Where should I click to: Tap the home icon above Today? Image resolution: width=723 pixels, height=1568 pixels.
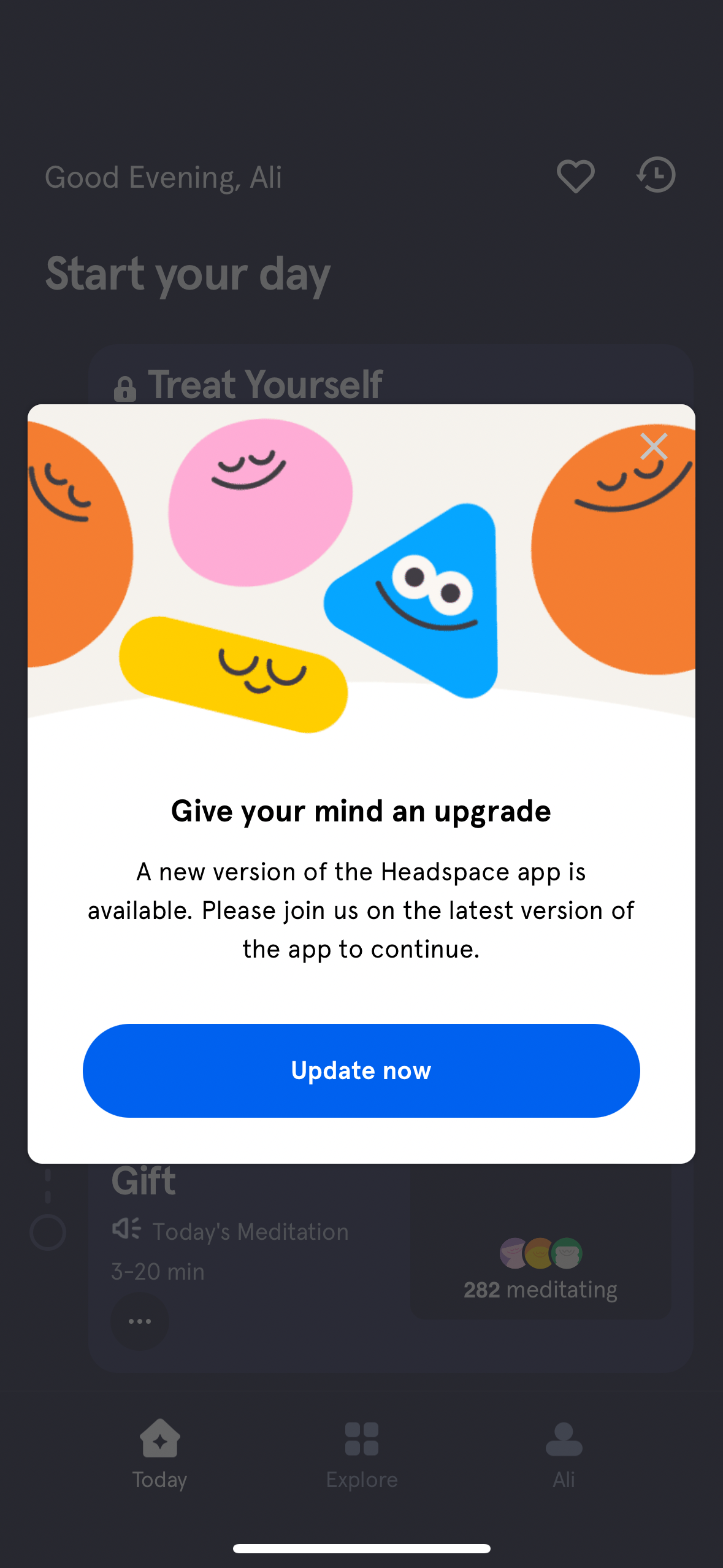click(159, 1439)
